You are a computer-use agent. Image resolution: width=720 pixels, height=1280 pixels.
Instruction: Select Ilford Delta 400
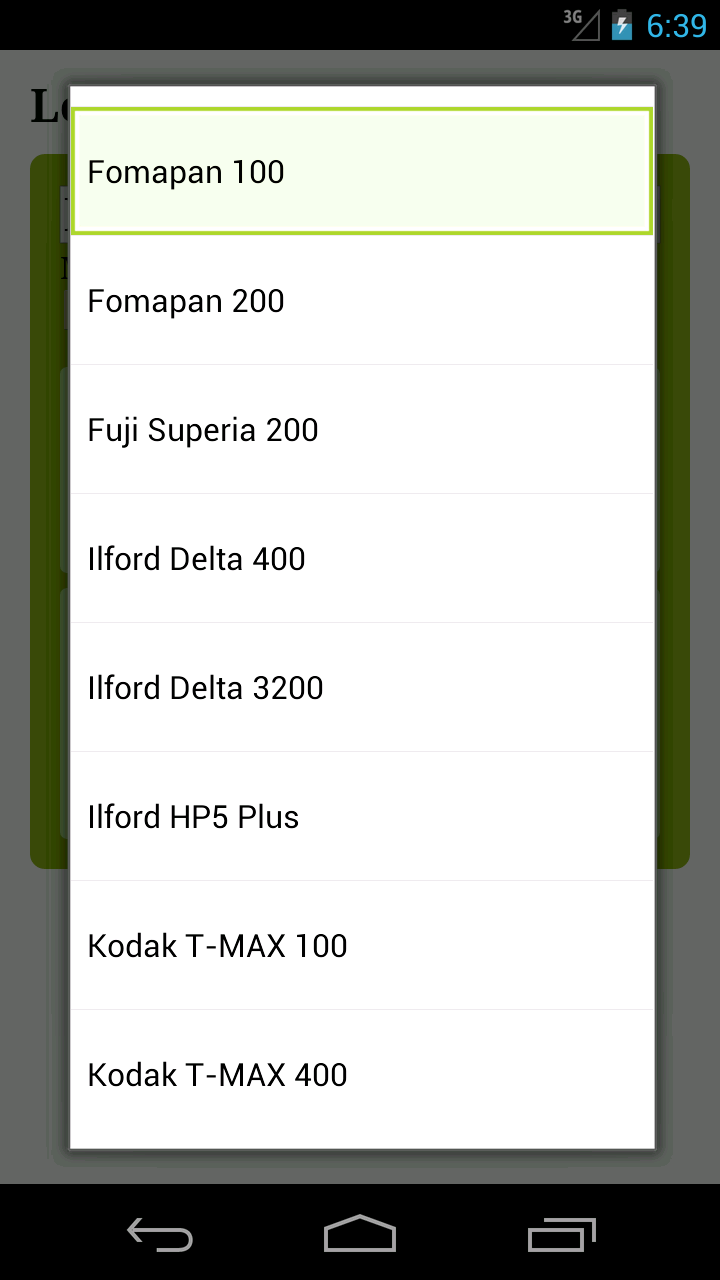(x=362, y=559)
